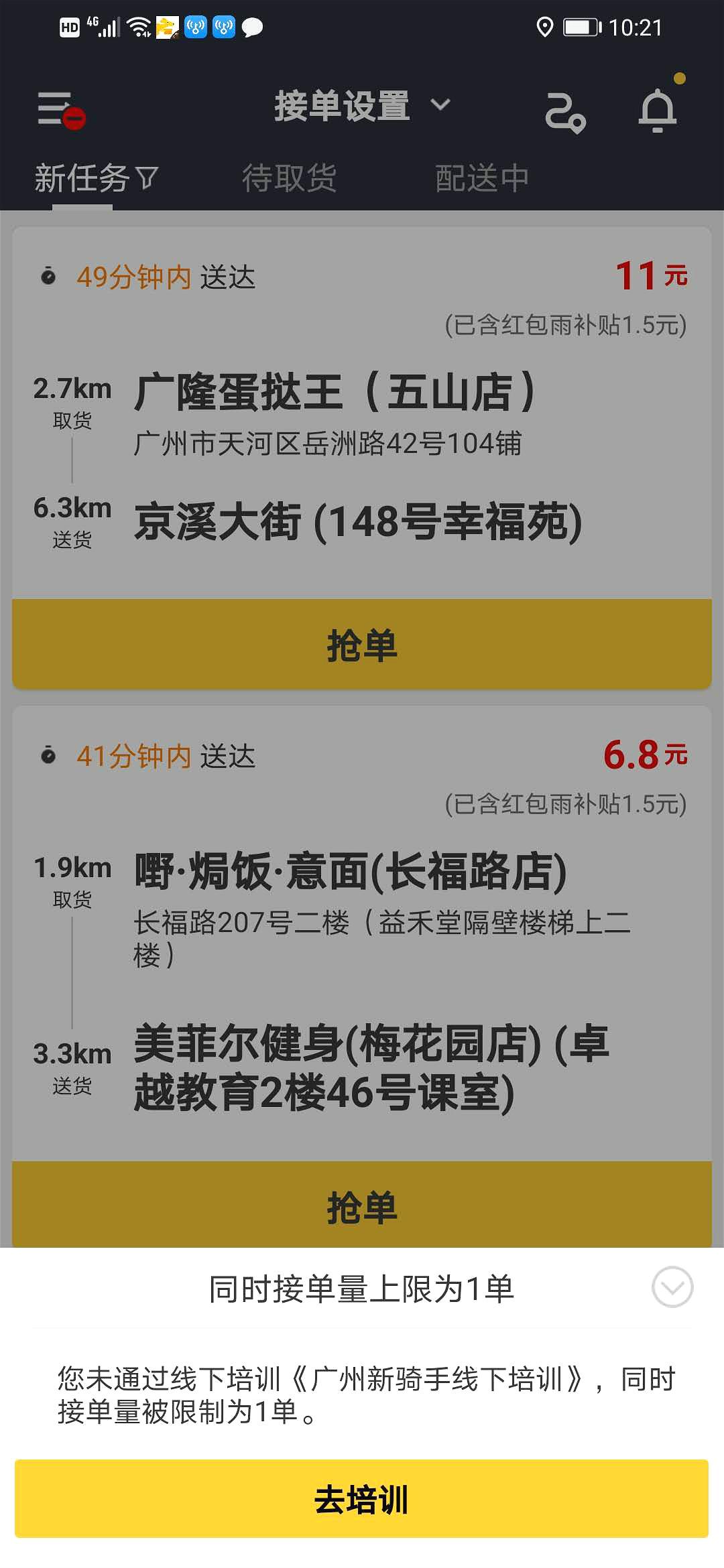Tap 去培训 to start training
Viewport: 724px width, 1568px height.
[362, 1498]
